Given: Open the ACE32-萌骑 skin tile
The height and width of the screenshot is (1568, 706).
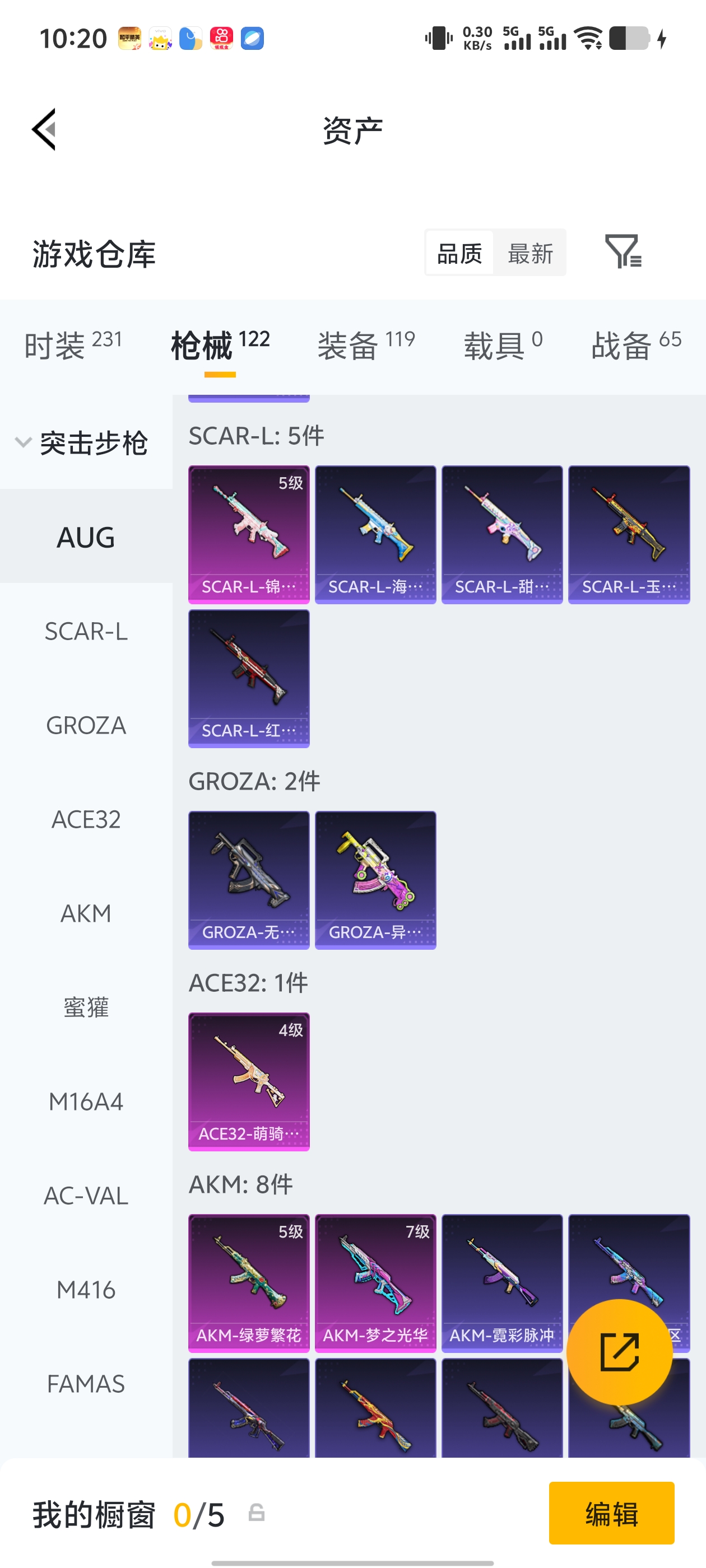Looking at the screenshot, I should click(x=249, y=1081).
